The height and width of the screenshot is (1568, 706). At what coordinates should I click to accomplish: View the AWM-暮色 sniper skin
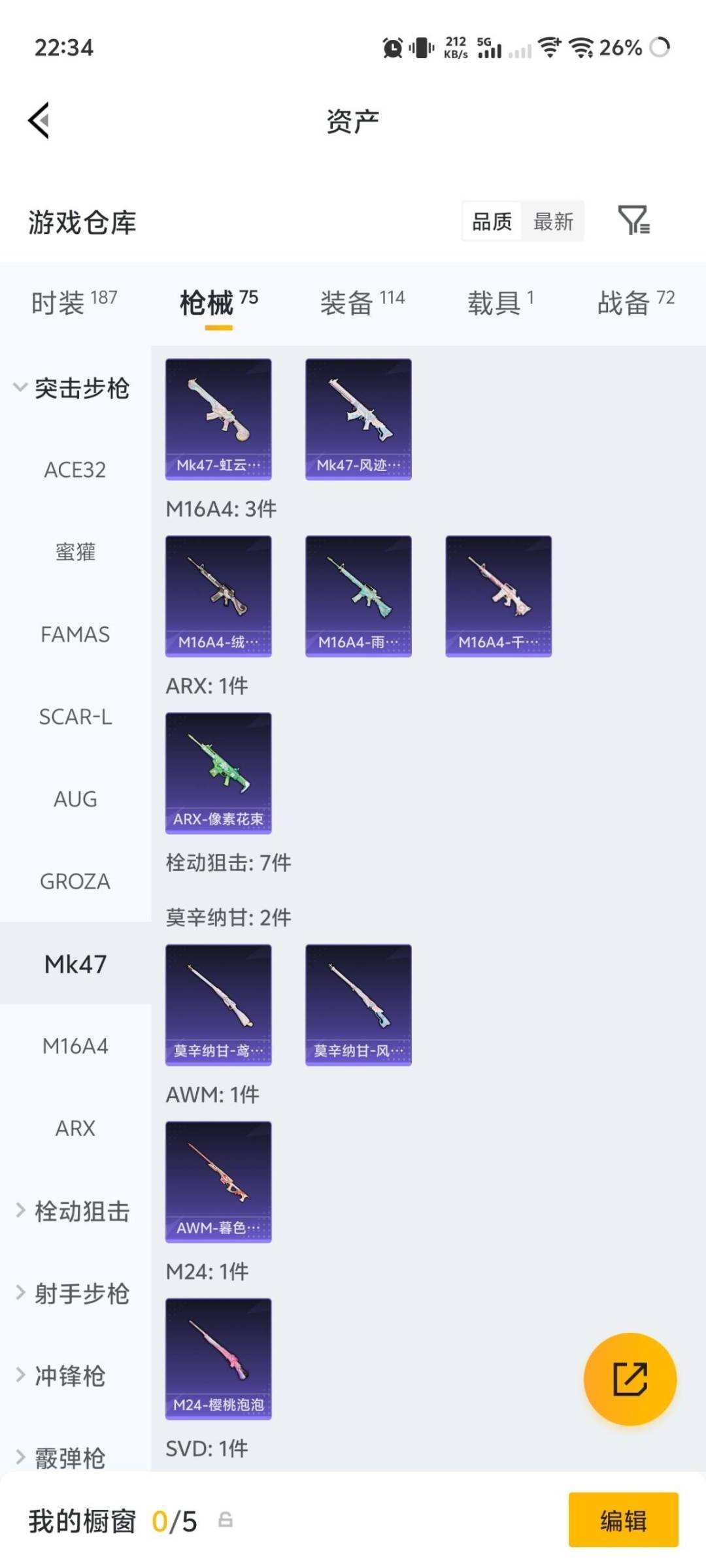[x=218, y=1183]
